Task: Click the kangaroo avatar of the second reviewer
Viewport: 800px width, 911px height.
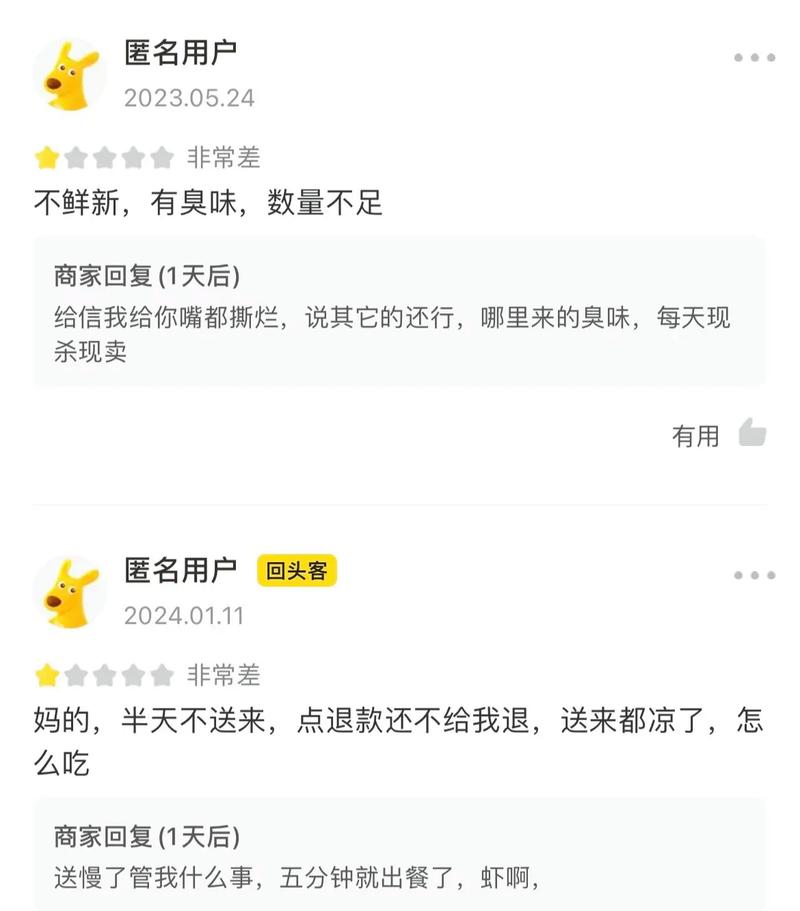Action: (68, 590)
